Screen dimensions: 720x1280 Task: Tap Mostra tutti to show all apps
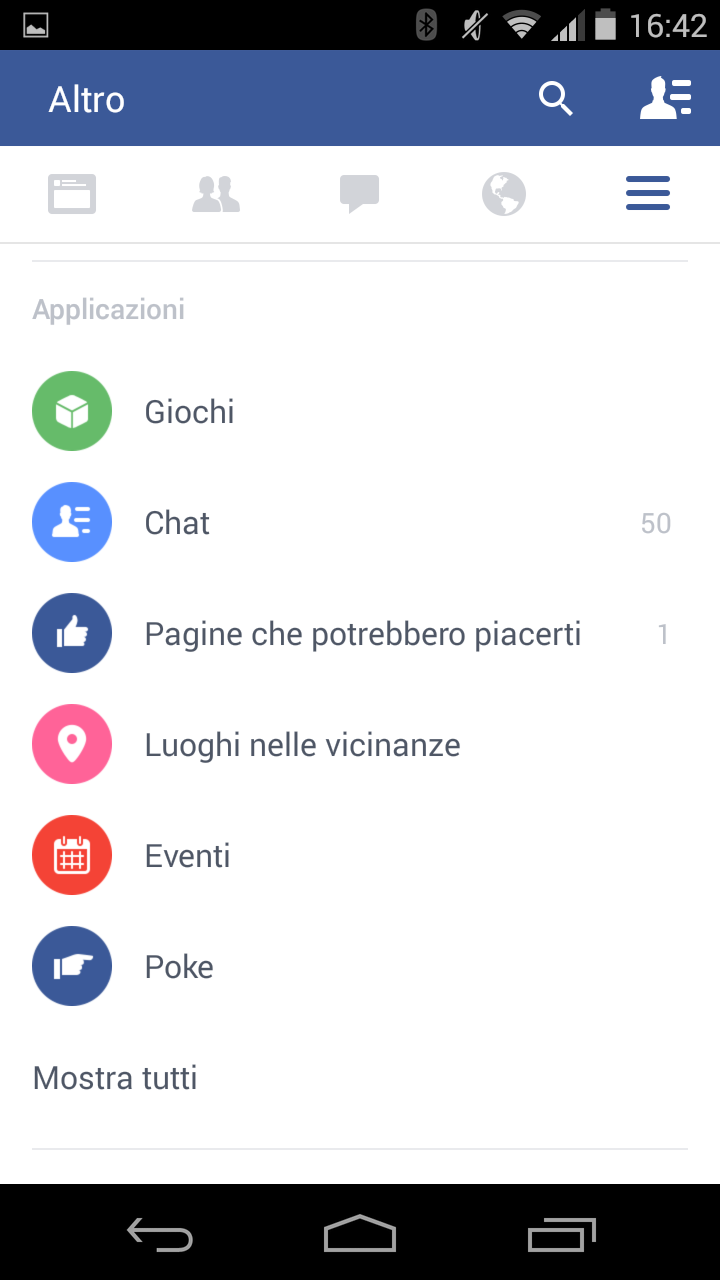click(x=115, y=1078)
